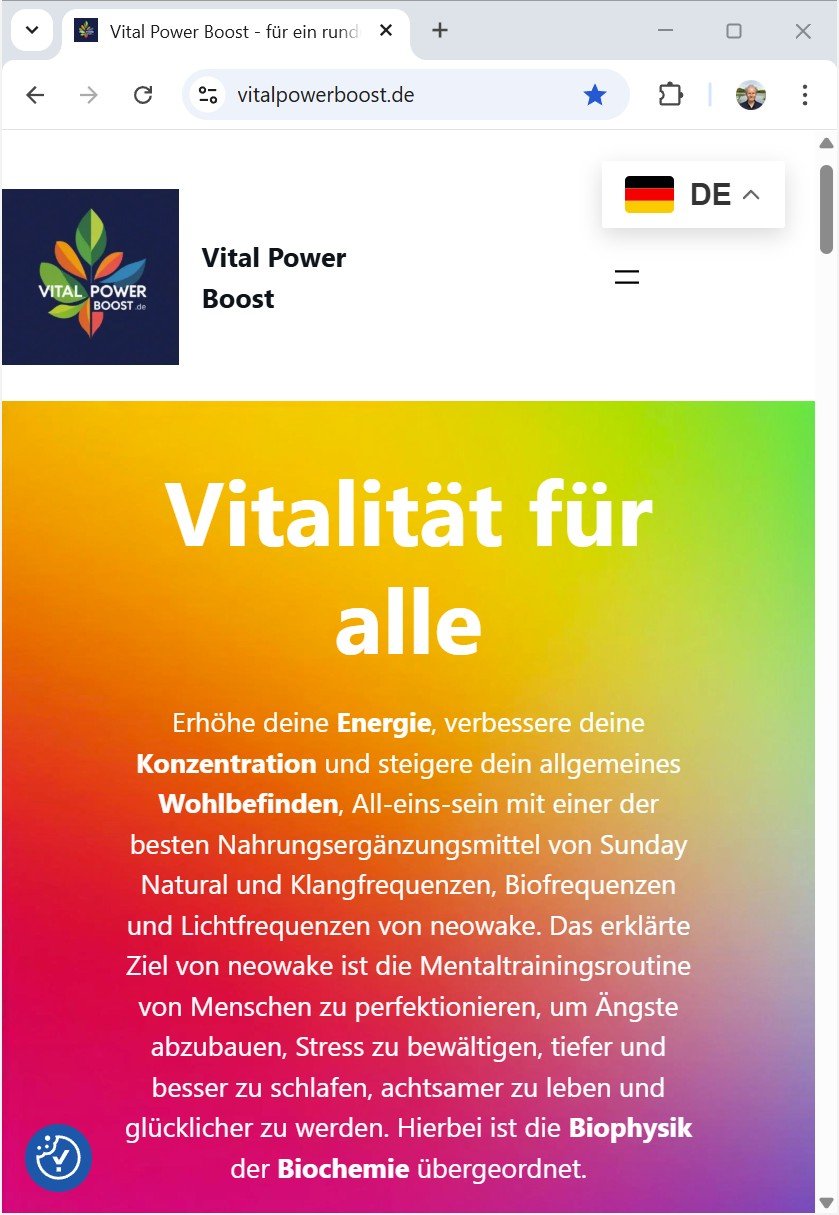Viewport: 839px width, 1215px height.
Task: Bookmark this page with the star
Action: (x=595, y=95)
